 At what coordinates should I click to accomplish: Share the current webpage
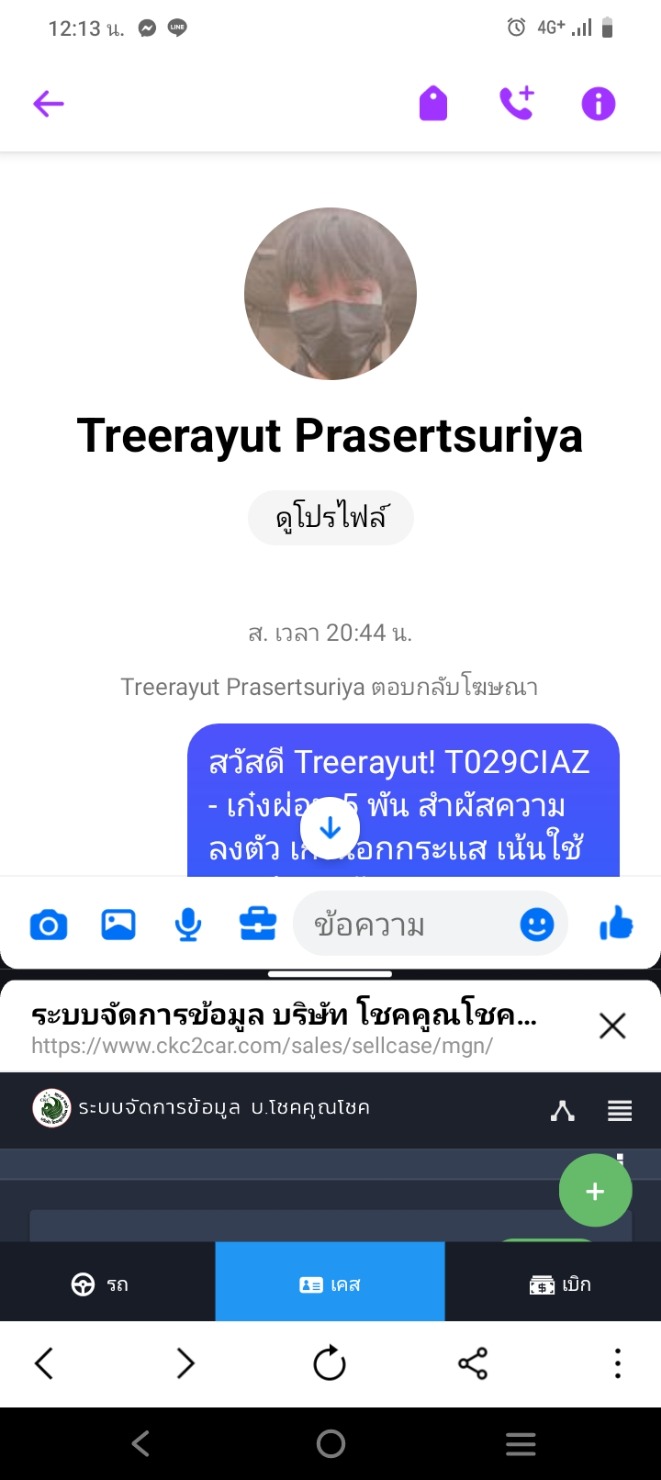[x=472, y=1363]
